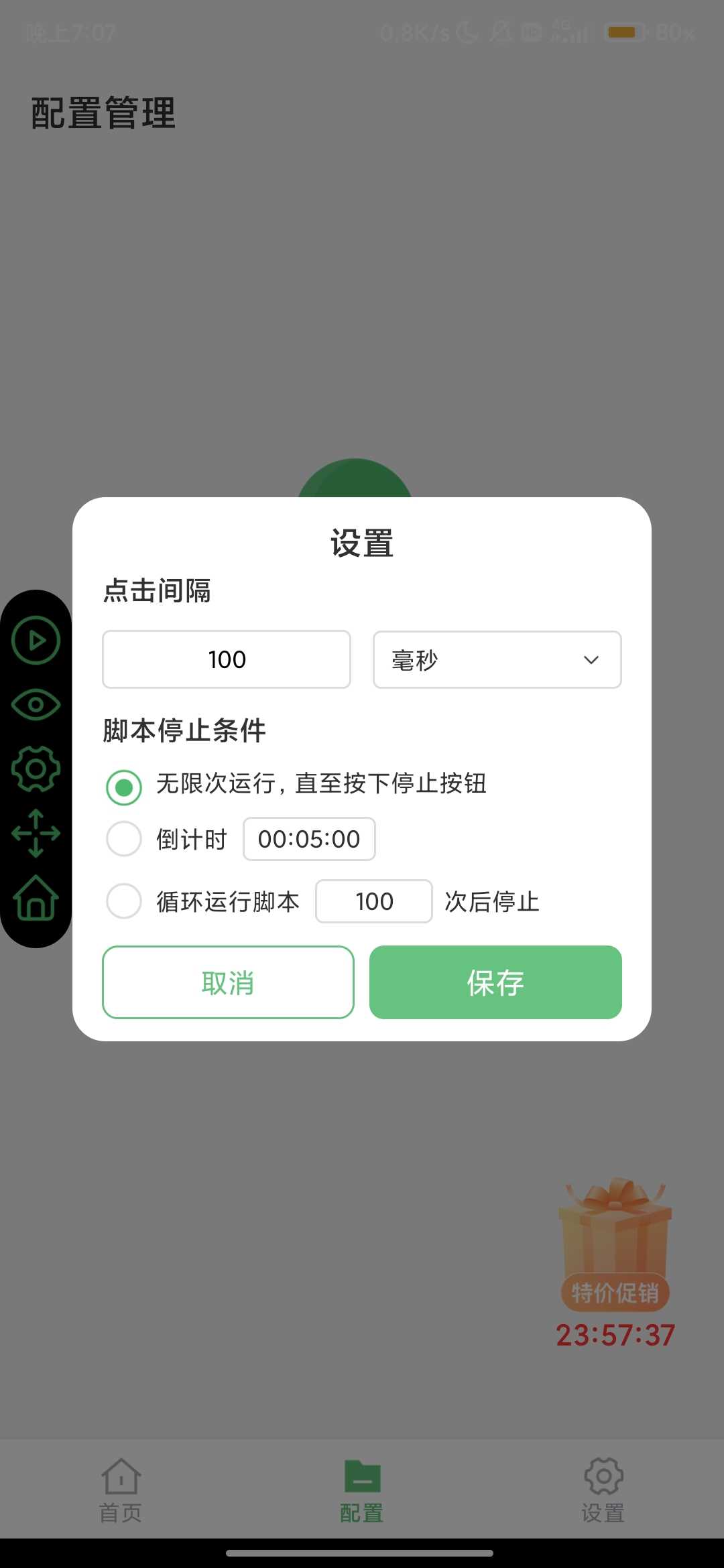724x1568 pixels.
Task: Tap the play icon on the floating panel
Action: [x=36, y=641]
